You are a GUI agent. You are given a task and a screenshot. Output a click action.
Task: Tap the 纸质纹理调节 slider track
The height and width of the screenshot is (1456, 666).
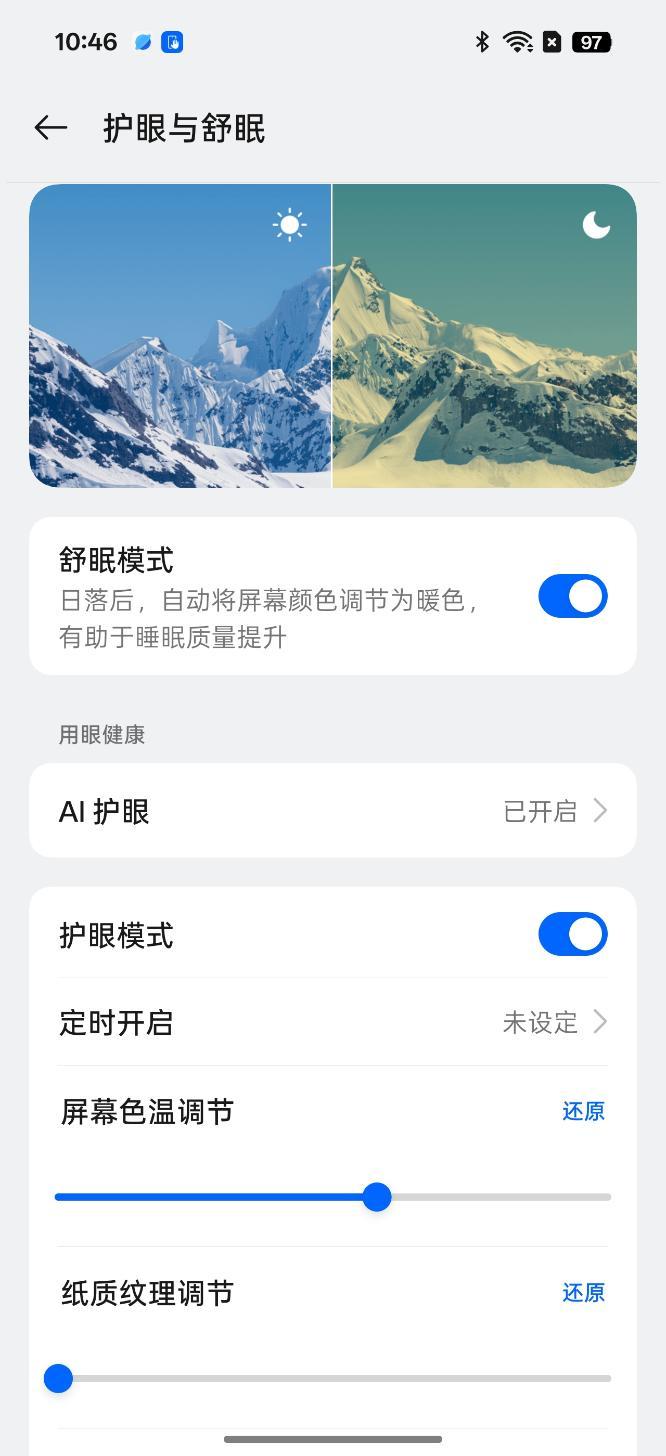(332, 1379)
